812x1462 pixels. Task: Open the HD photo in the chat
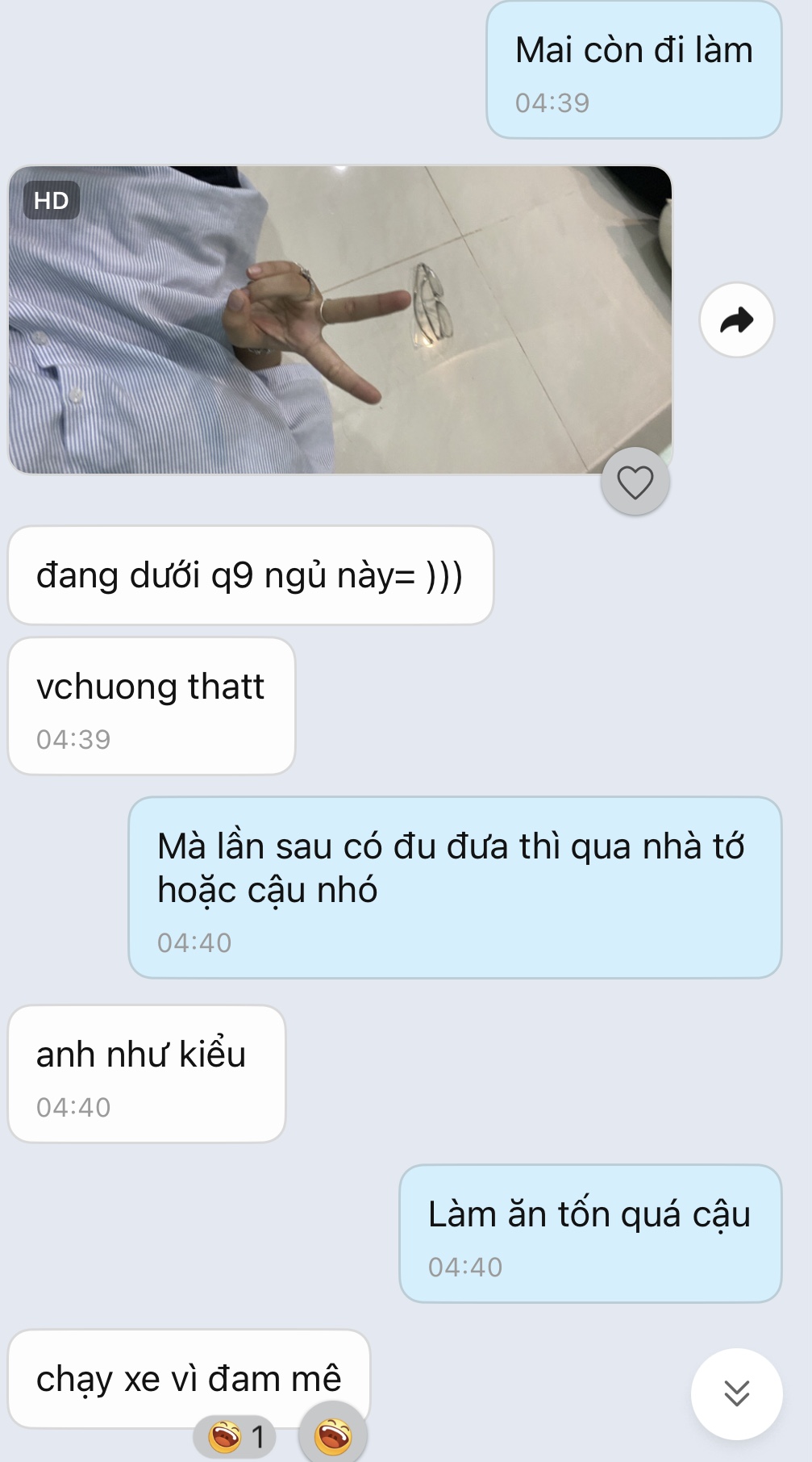pos(339,320)
